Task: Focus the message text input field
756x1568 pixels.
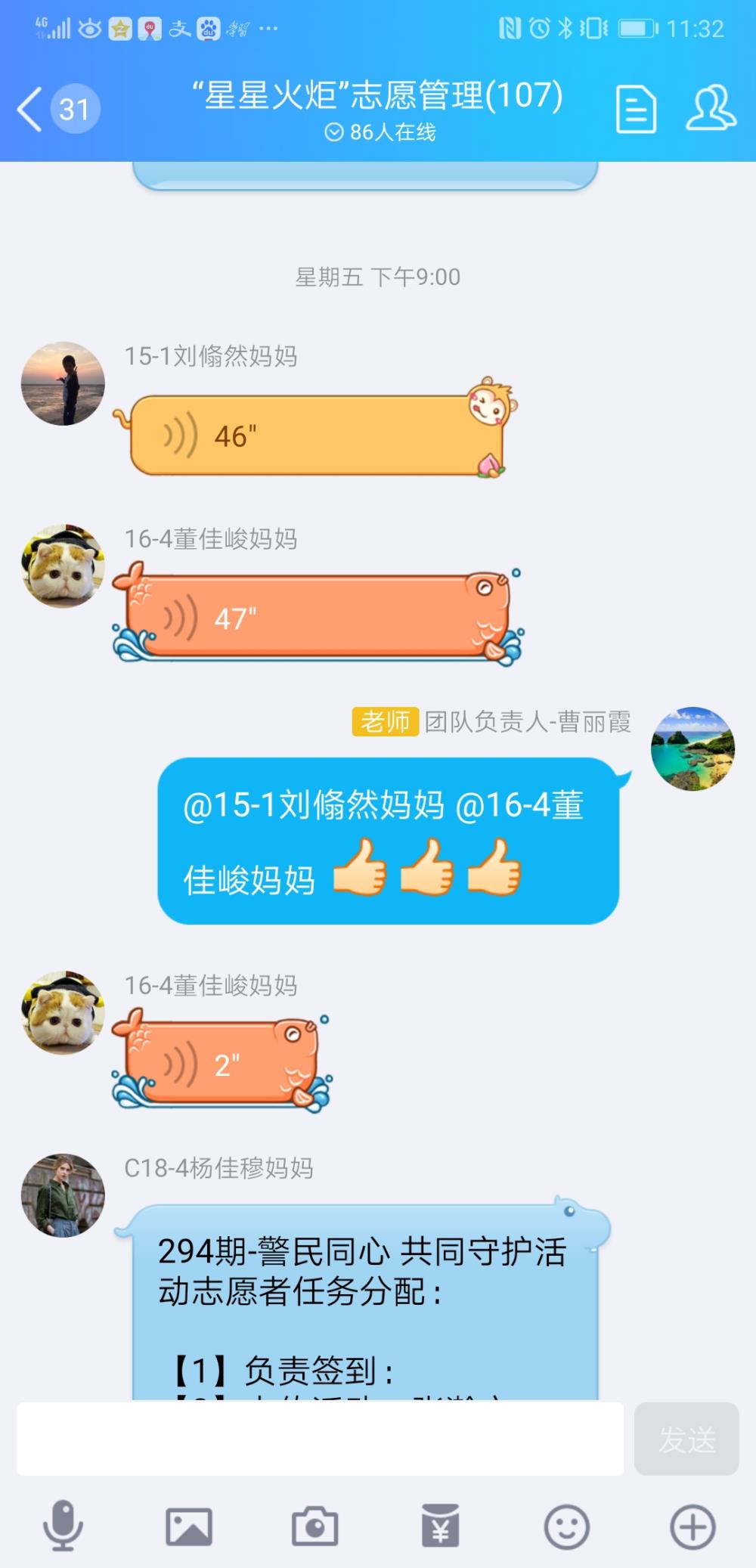Action: coord(320,1439)
